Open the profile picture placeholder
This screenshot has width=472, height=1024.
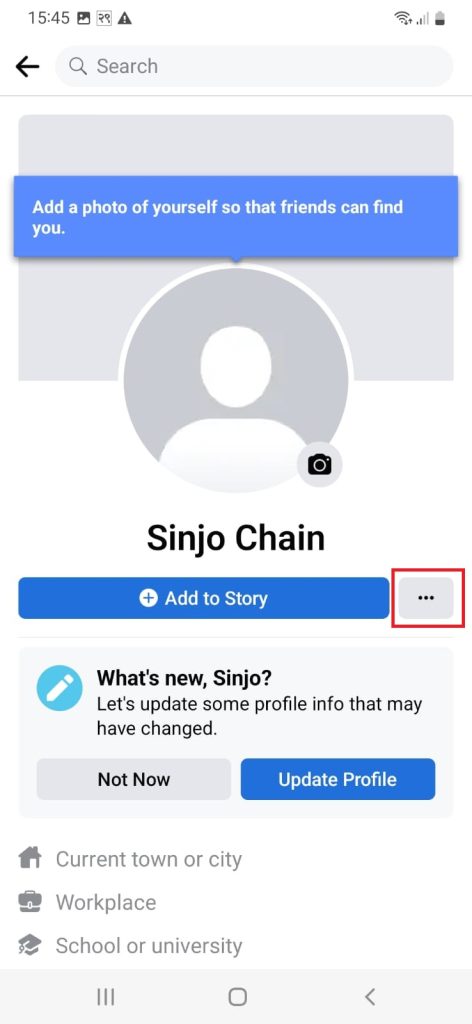[x=236, y=379]
